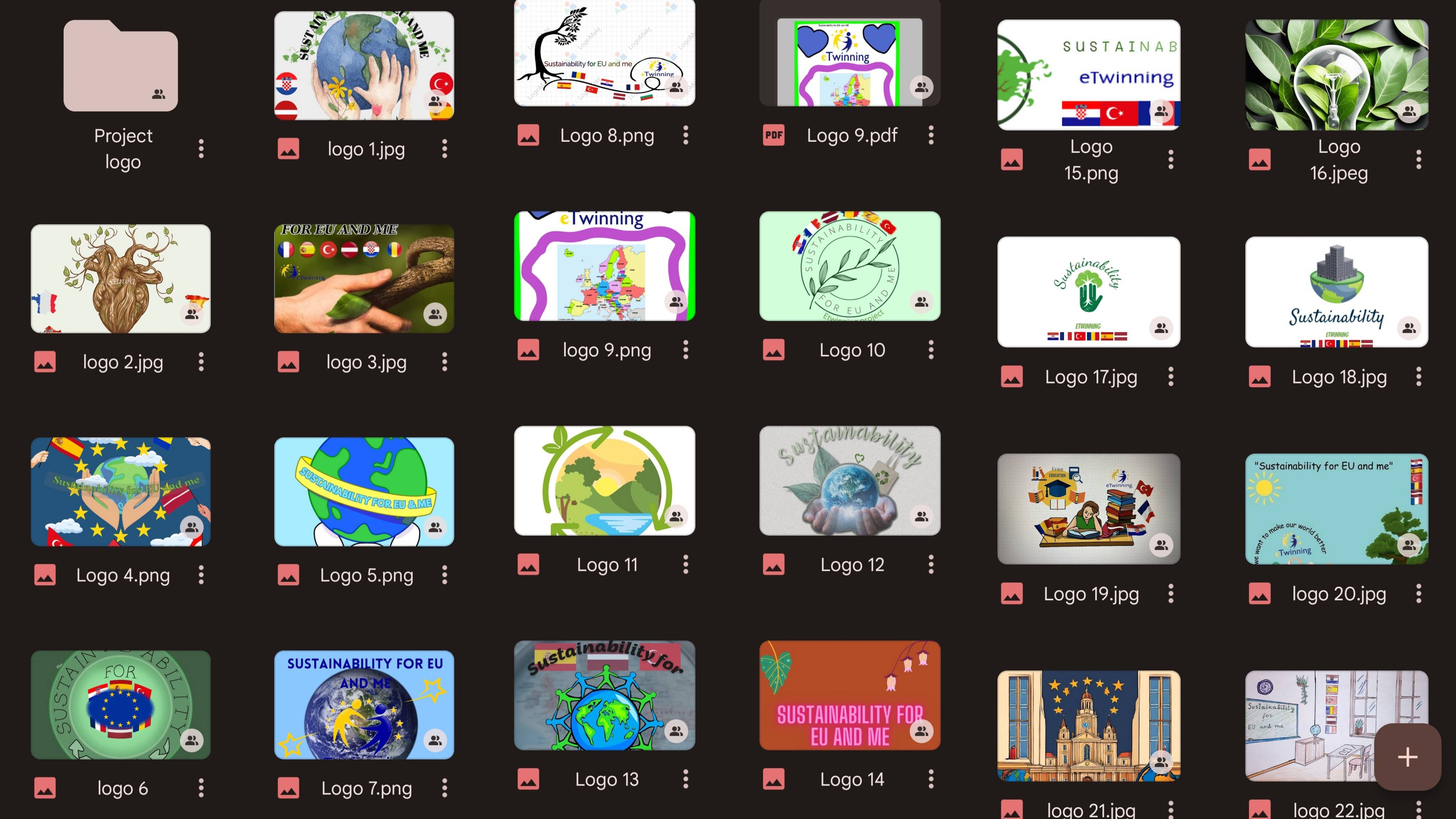View the Logo 10 image

click(x=850, y=266)
